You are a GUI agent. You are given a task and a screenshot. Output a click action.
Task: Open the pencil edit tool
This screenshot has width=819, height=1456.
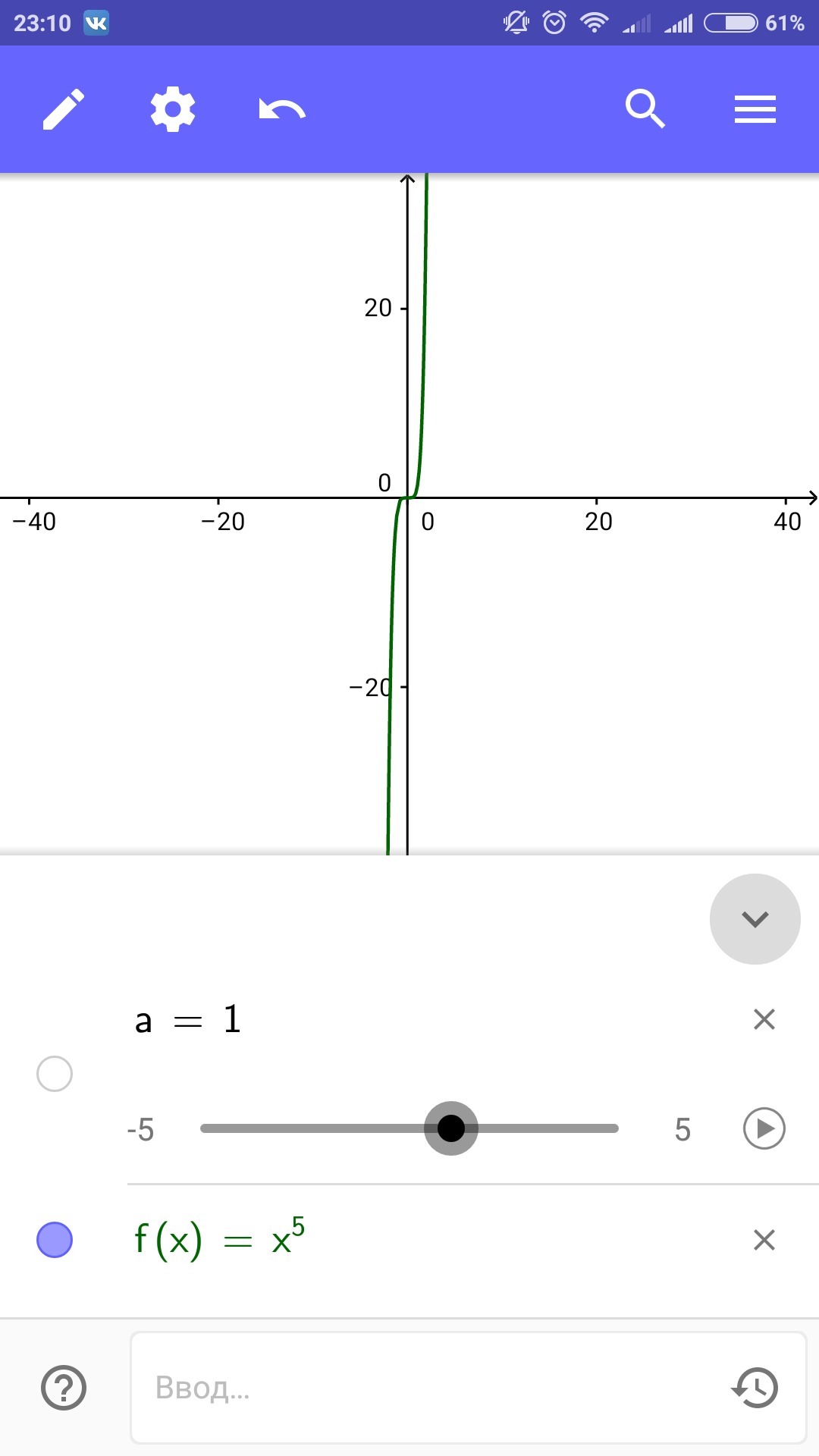click(x=64, y=109)
